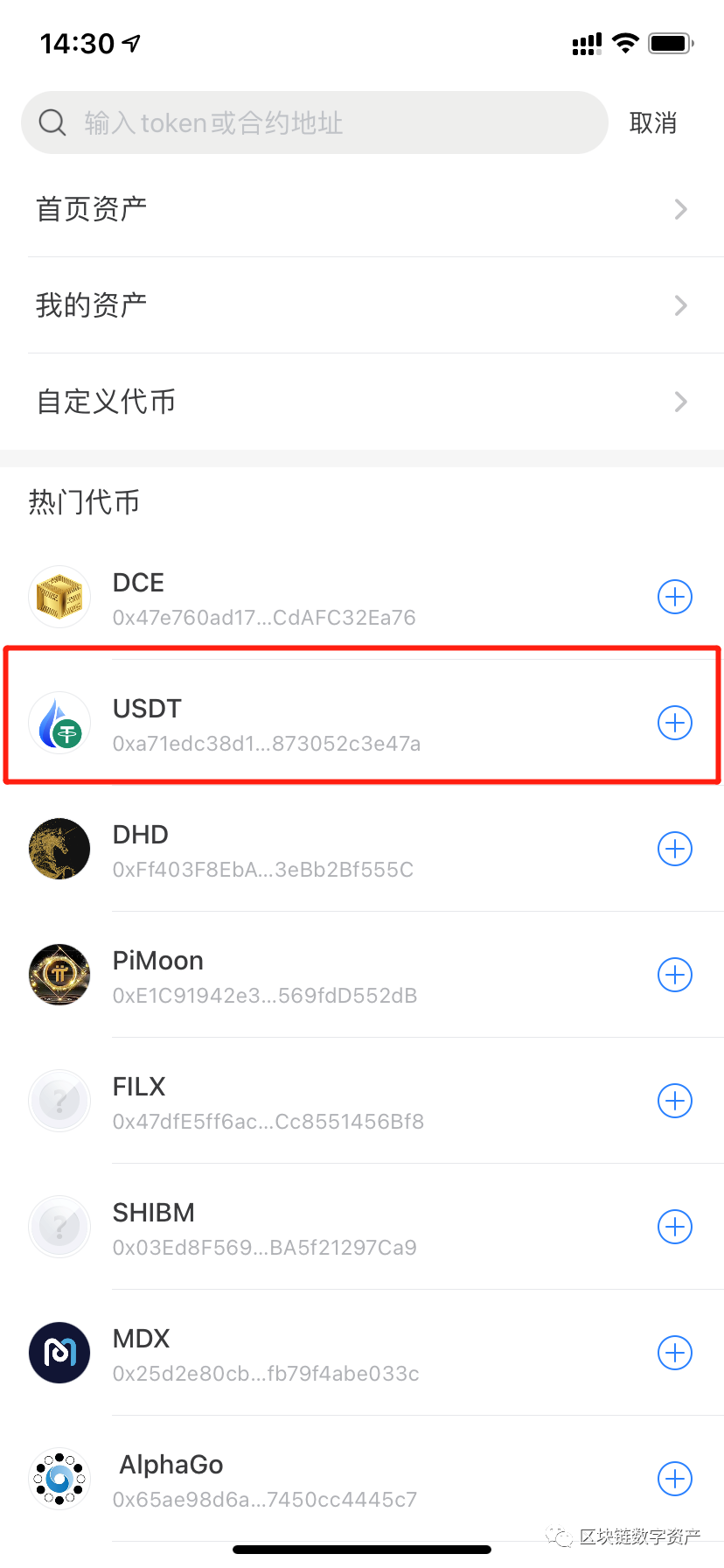Tap the 取消 cancel button

653,122
